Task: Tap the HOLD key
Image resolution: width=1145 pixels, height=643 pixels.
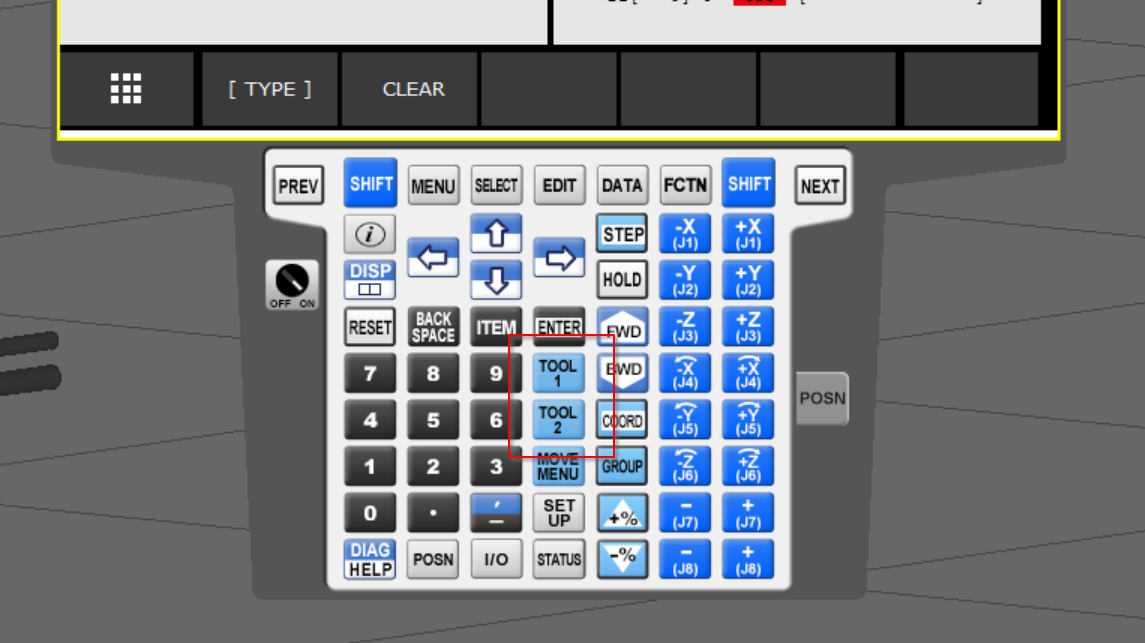Action: coord(622,280)
